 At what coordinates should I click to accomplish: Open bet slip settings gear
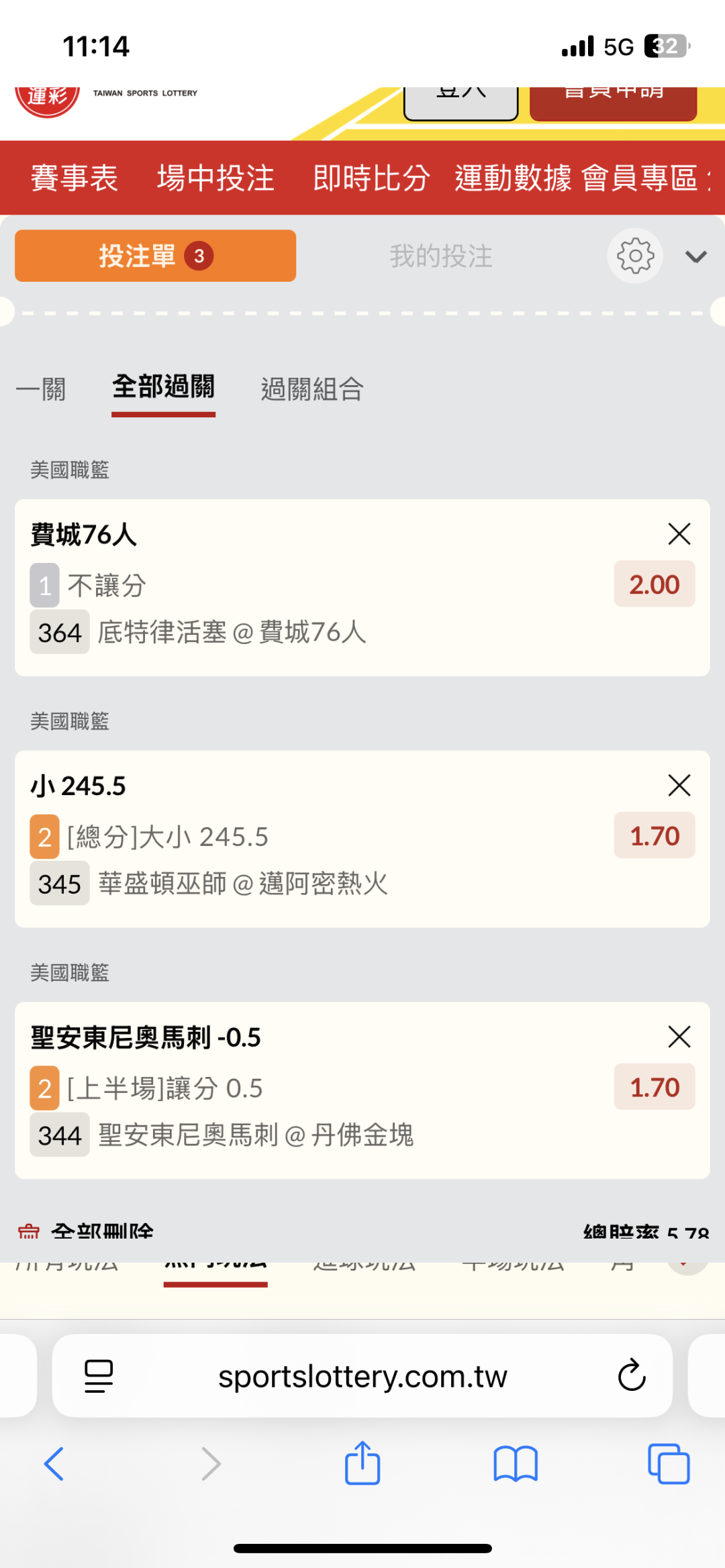click(x=635, y=256)
